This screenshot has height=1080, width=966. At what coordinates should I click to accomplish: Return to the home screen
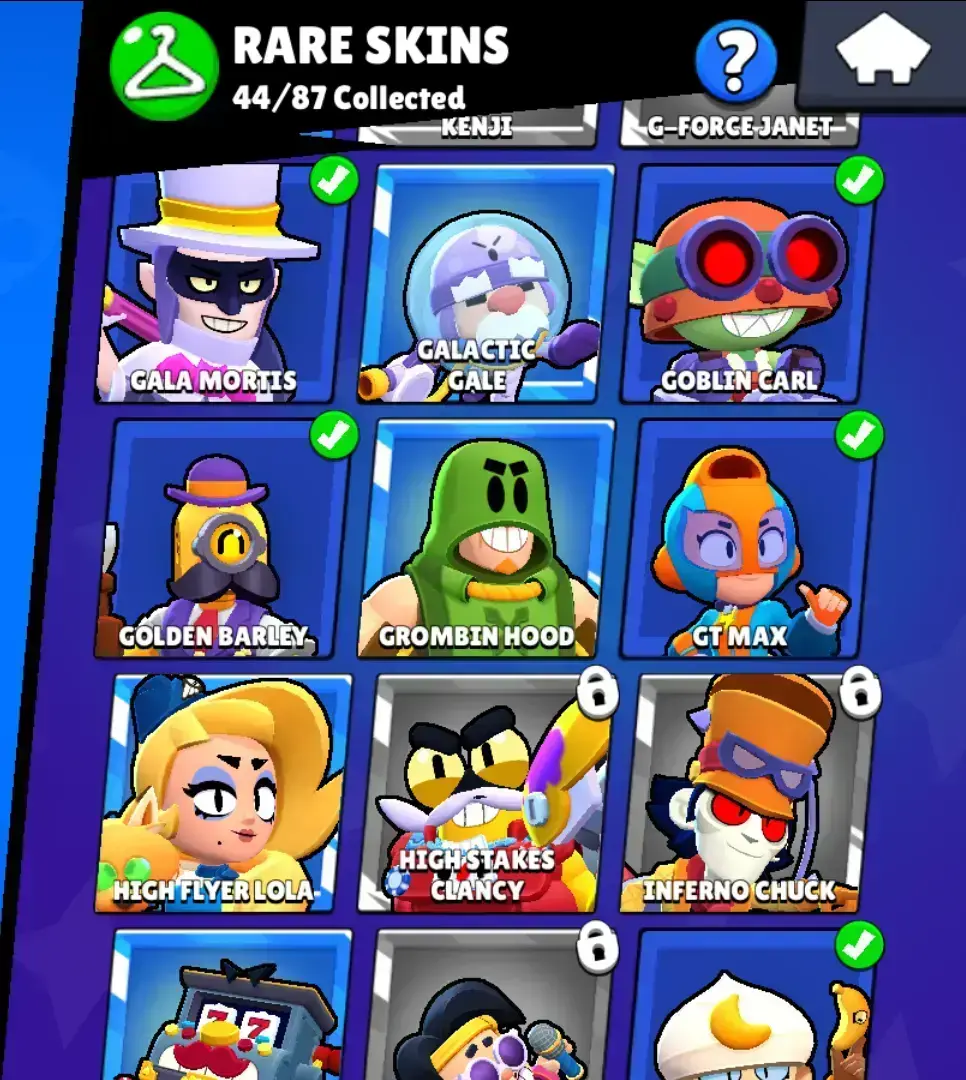[883, 52]
